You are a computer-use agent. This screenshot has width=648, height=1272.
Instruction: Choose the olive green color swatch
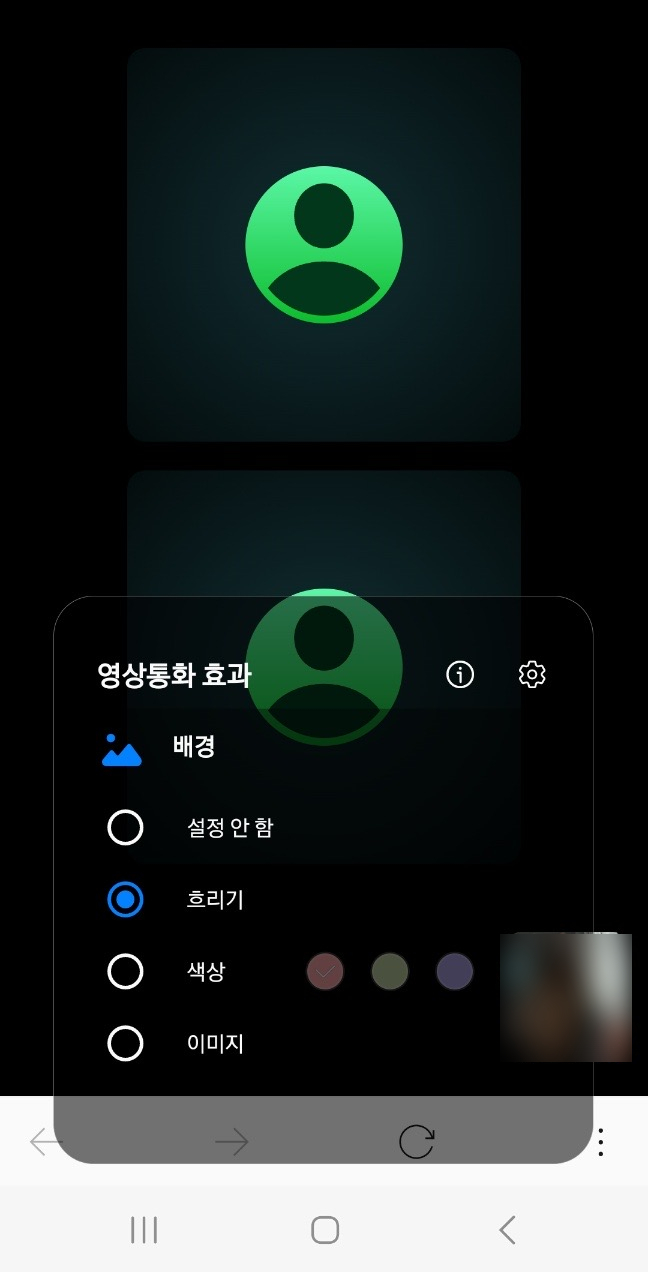[390, 971]
